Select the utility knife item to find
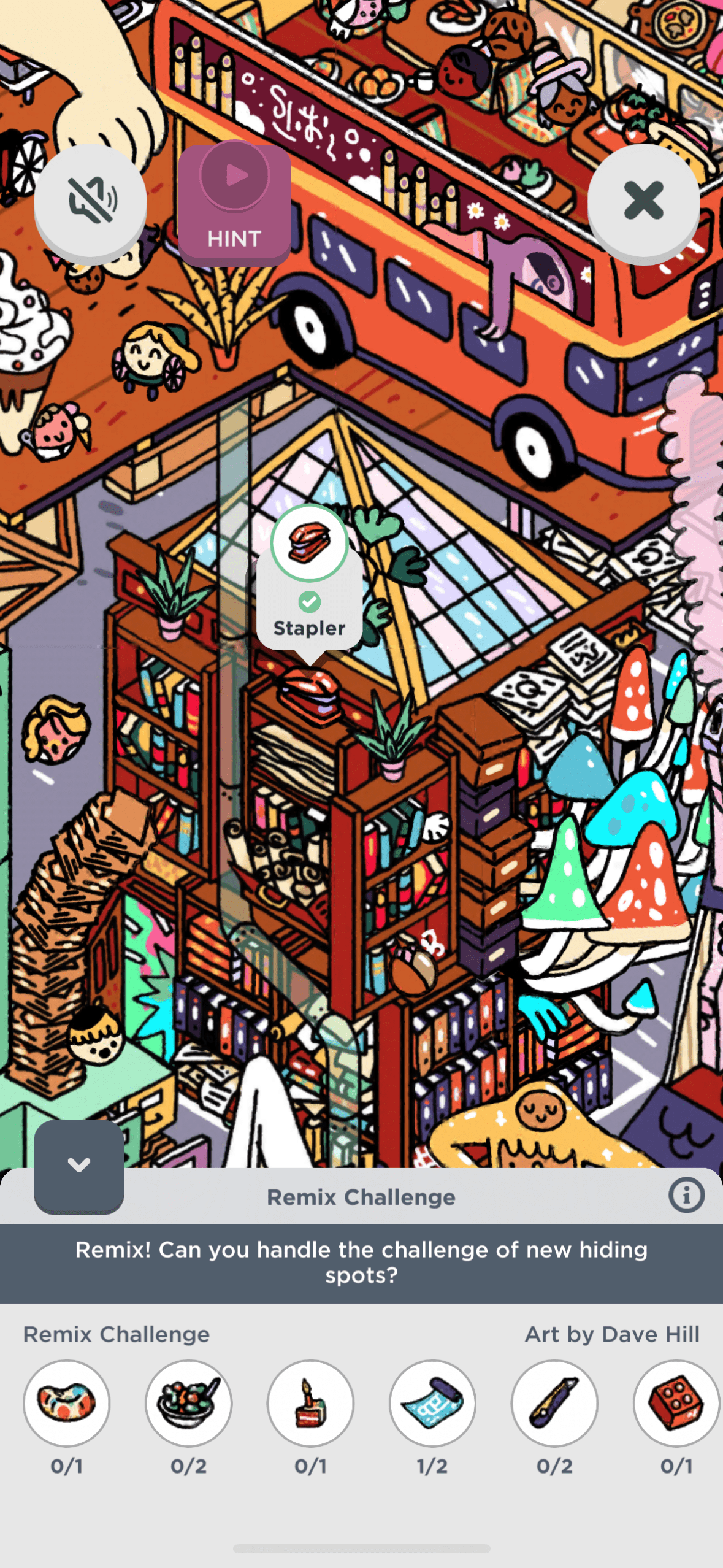This screenshot has width=723, height=1568. tap(554, 1402)
